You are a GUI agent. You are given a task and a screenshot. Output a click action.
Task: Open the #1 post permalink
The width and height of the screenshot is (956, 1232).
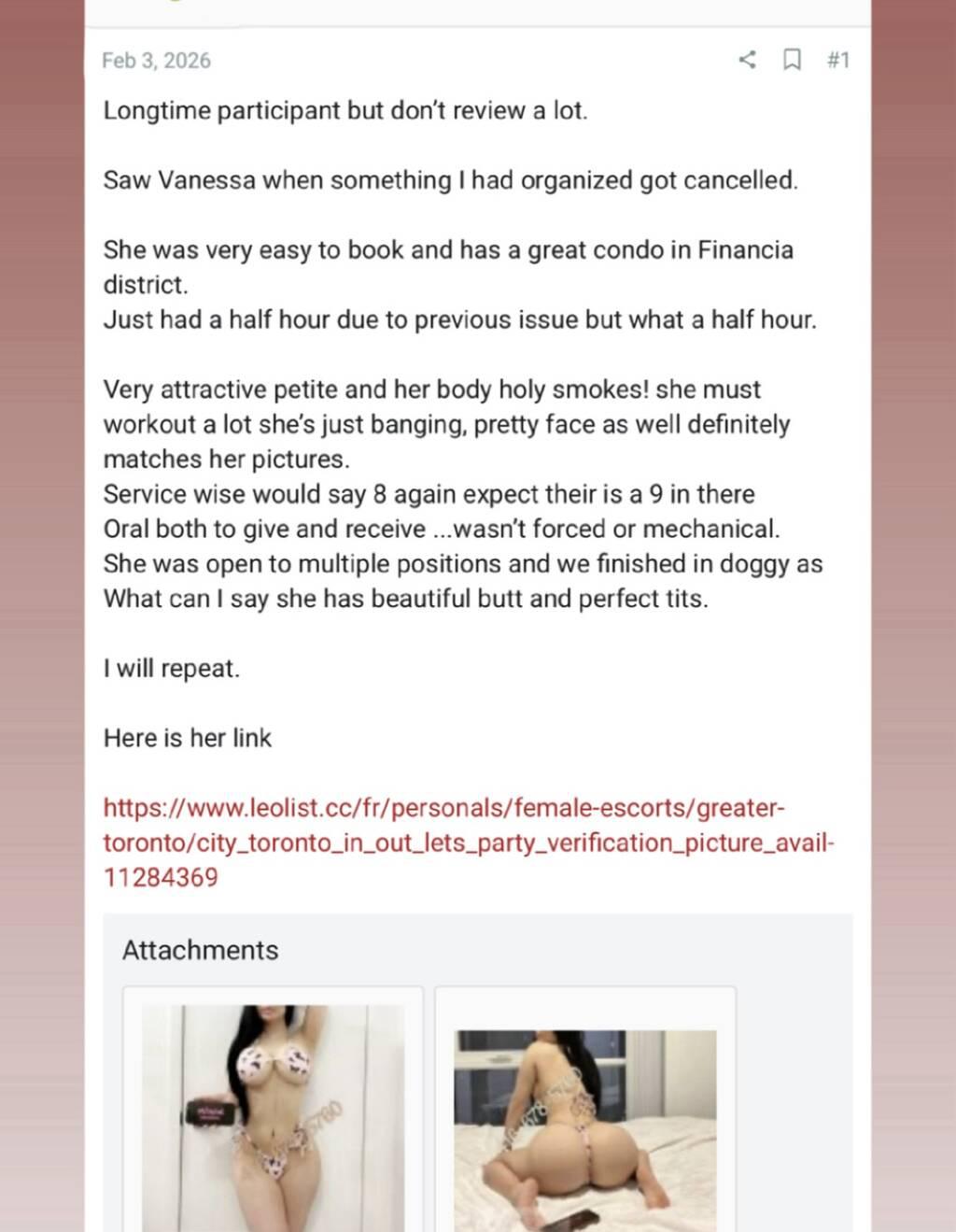pos(837,61)
